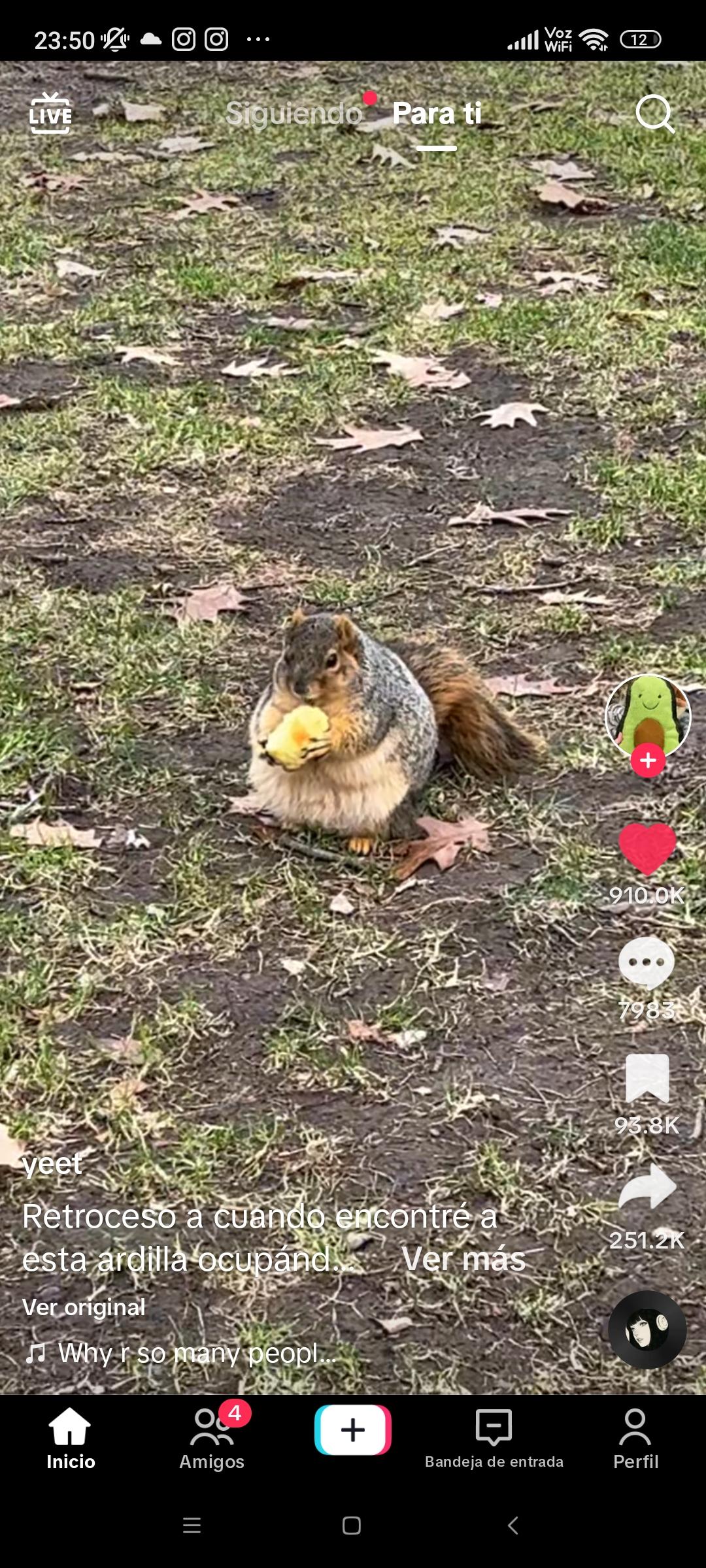Open the LIVE streams icon

50,114
